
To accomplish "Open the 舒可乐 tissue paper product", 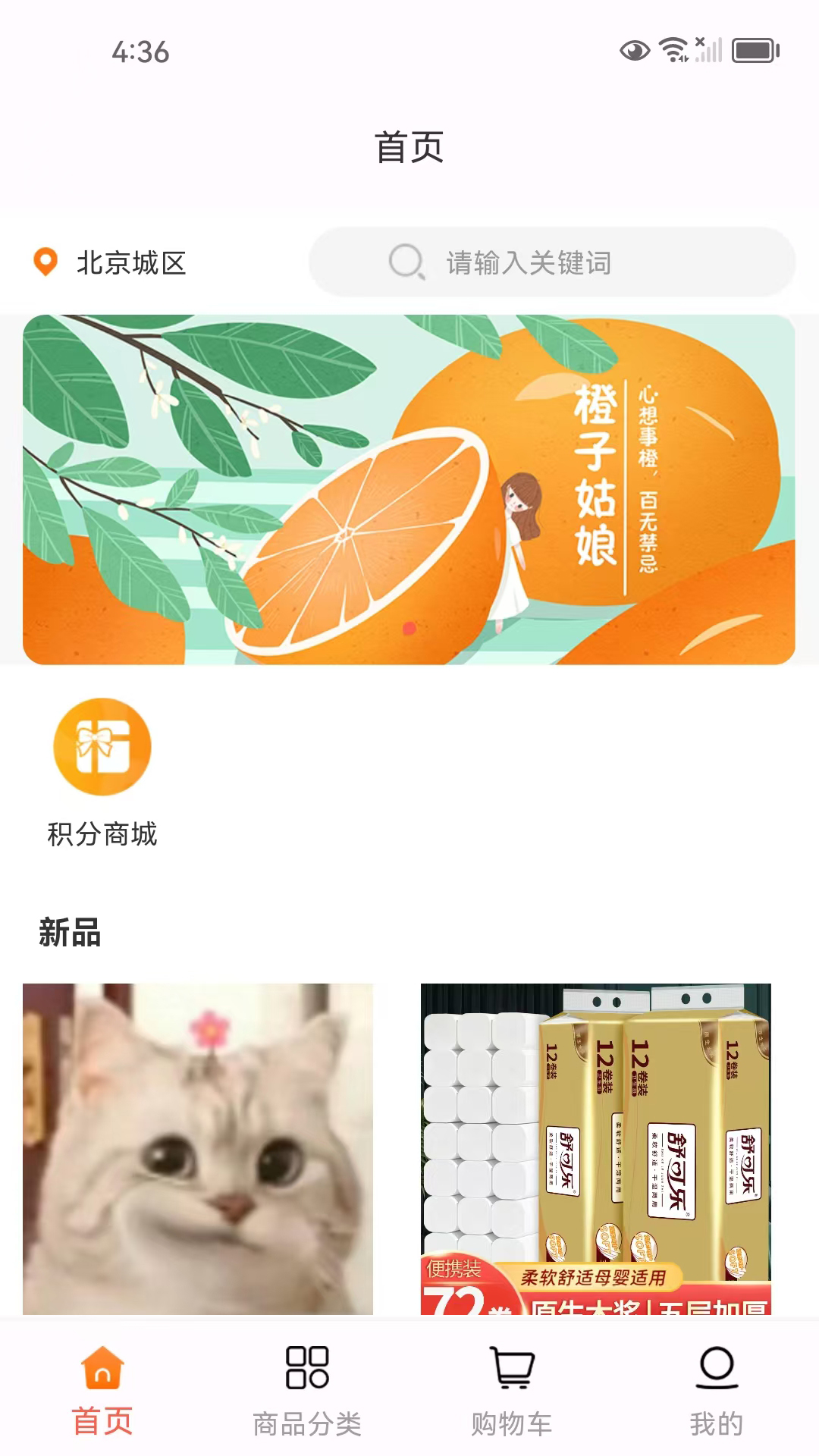I will (x=596, y=1148).
